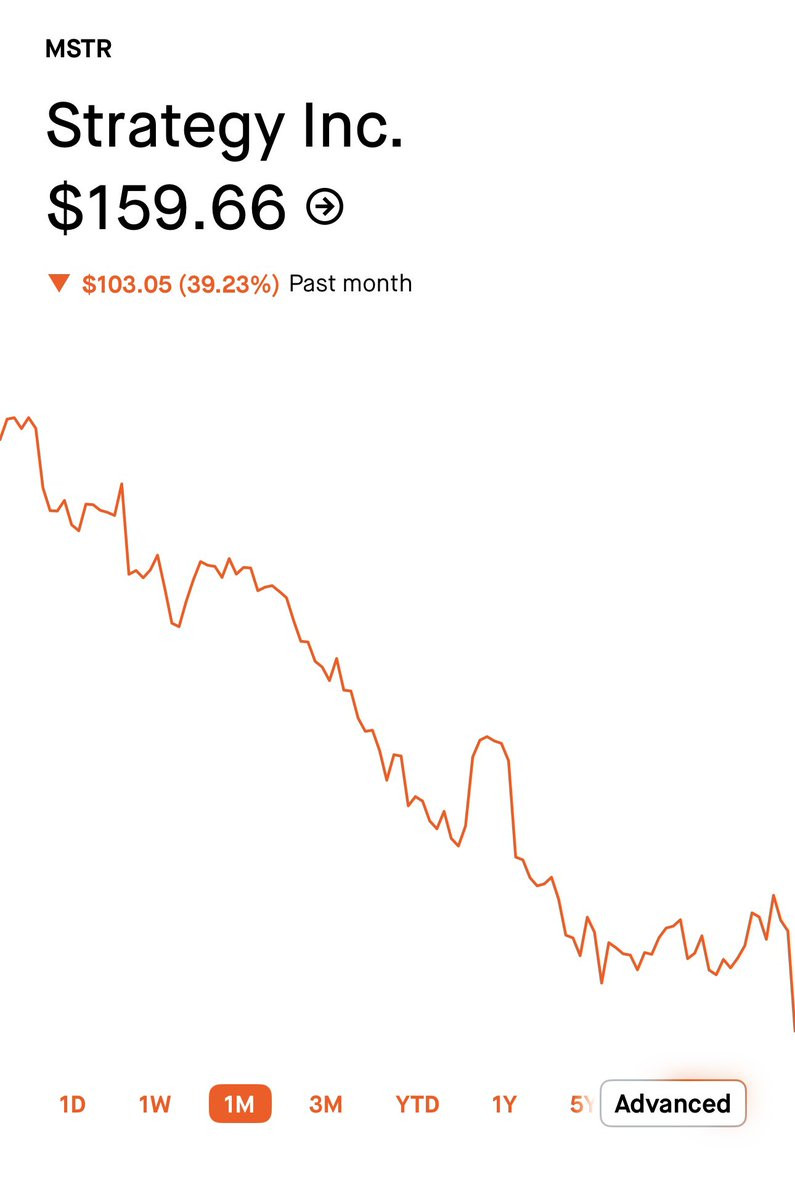This screenshot has width=795, height=1200.
Task: Select the 1W time range
Action: pyautogui.click(x=155, y=1104)
